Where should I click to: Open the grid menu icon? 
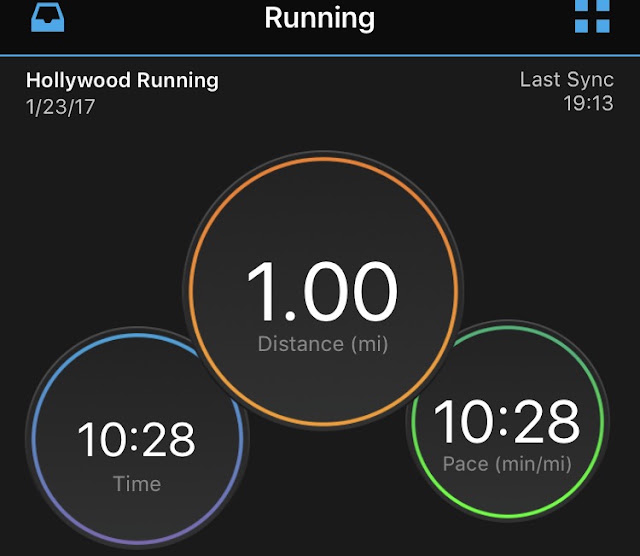[x=592, y=16]
